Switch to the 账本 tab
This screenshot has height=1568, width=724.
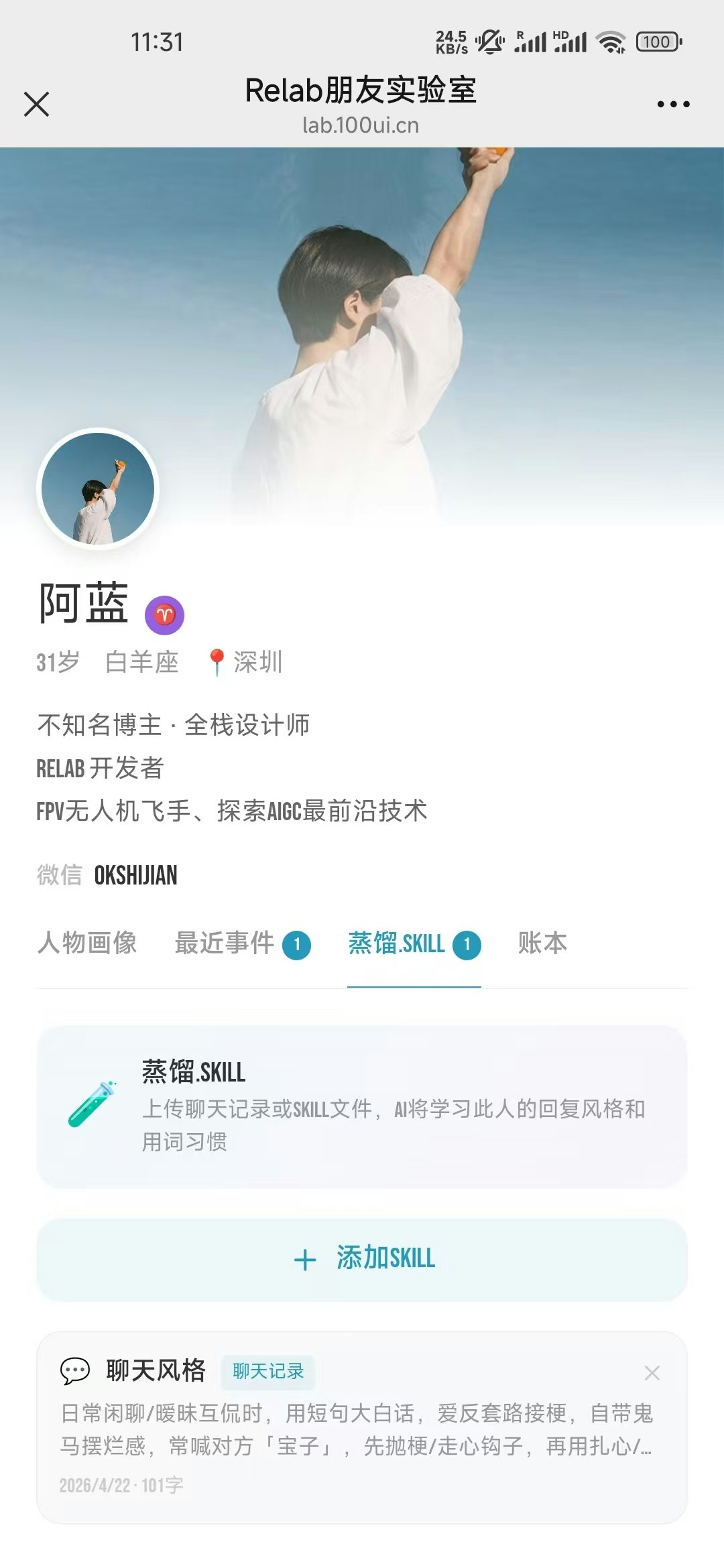pyautogui.click(x=542, y=943)
